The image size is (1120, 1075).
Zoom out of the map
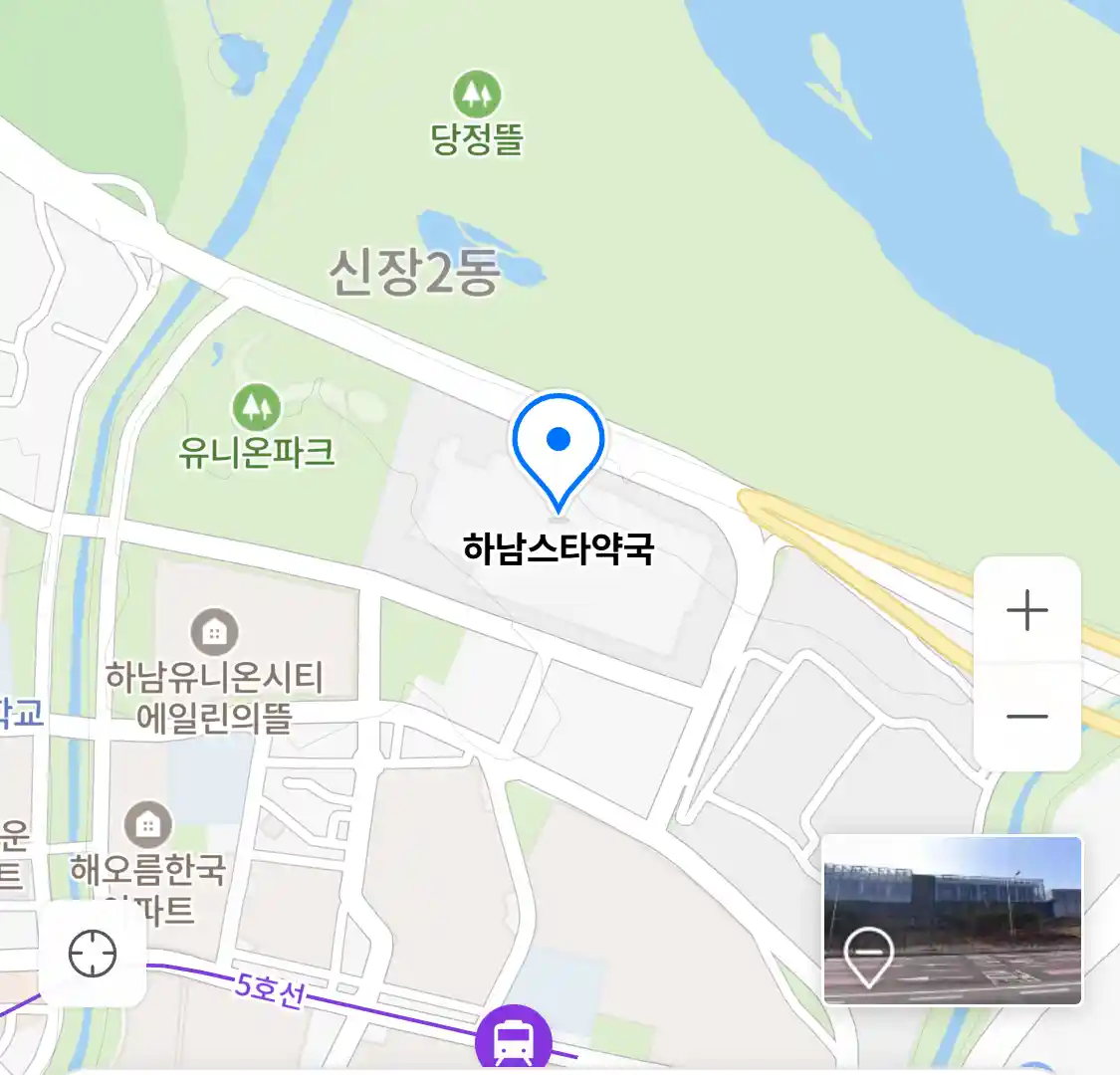click(1026, 716)
